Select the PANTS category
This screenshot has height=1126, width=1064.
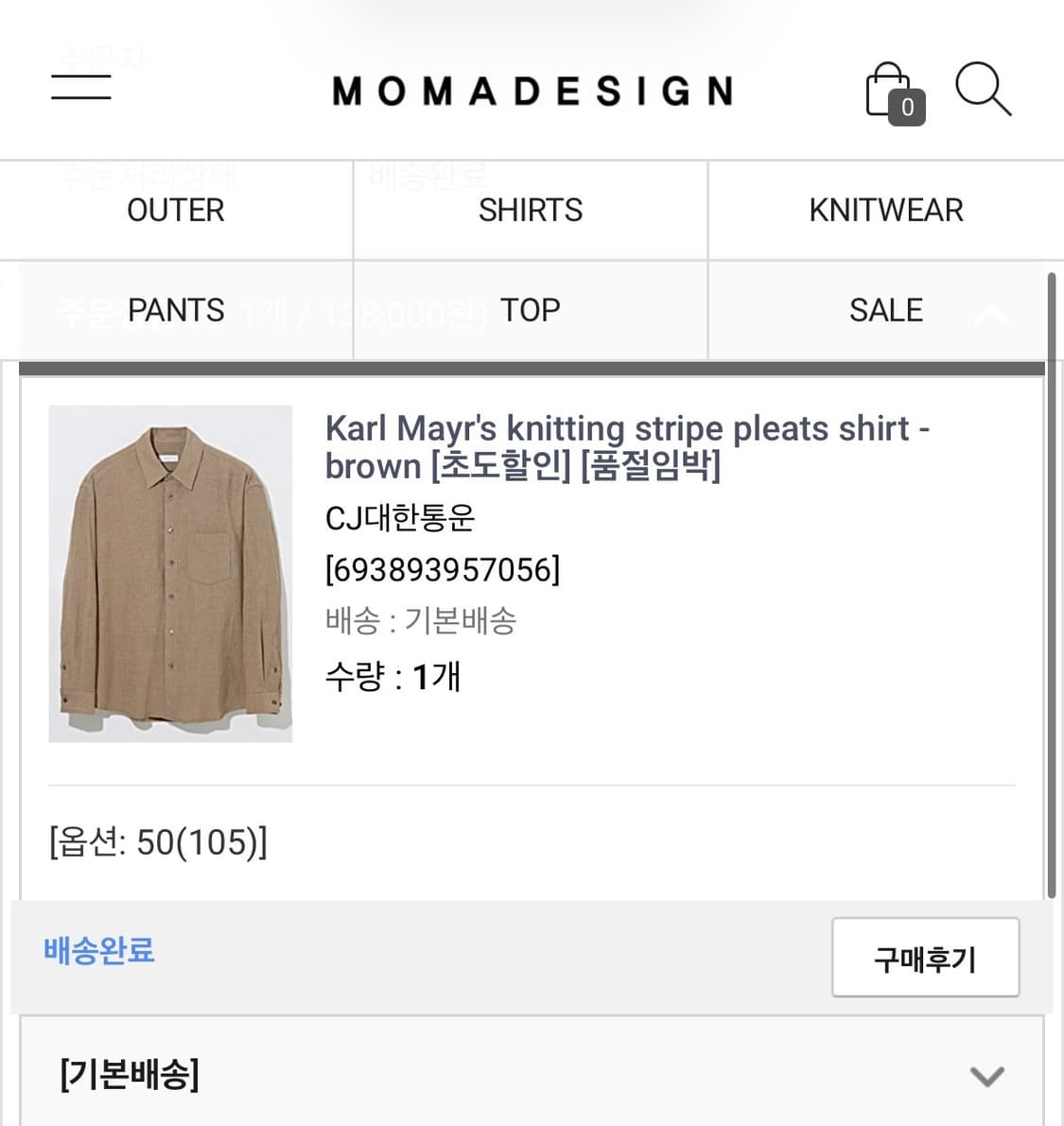point(176,310)
